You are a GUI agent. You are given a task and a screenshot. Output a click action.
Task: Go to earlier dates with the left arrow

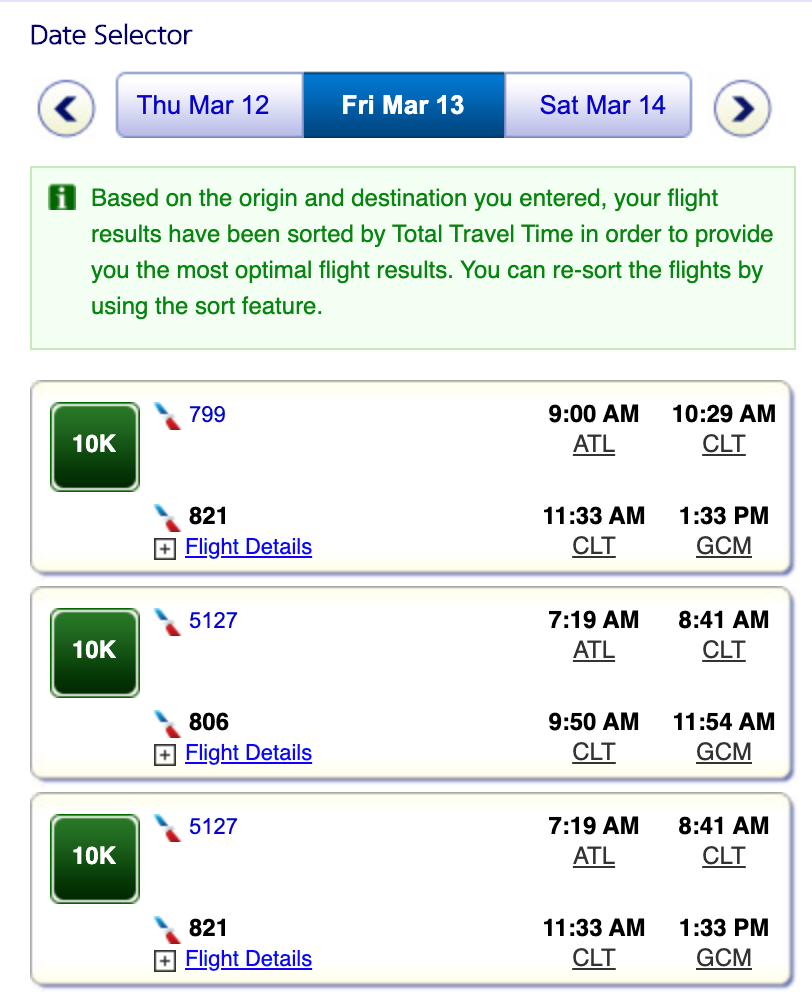[x=67, y=107]
